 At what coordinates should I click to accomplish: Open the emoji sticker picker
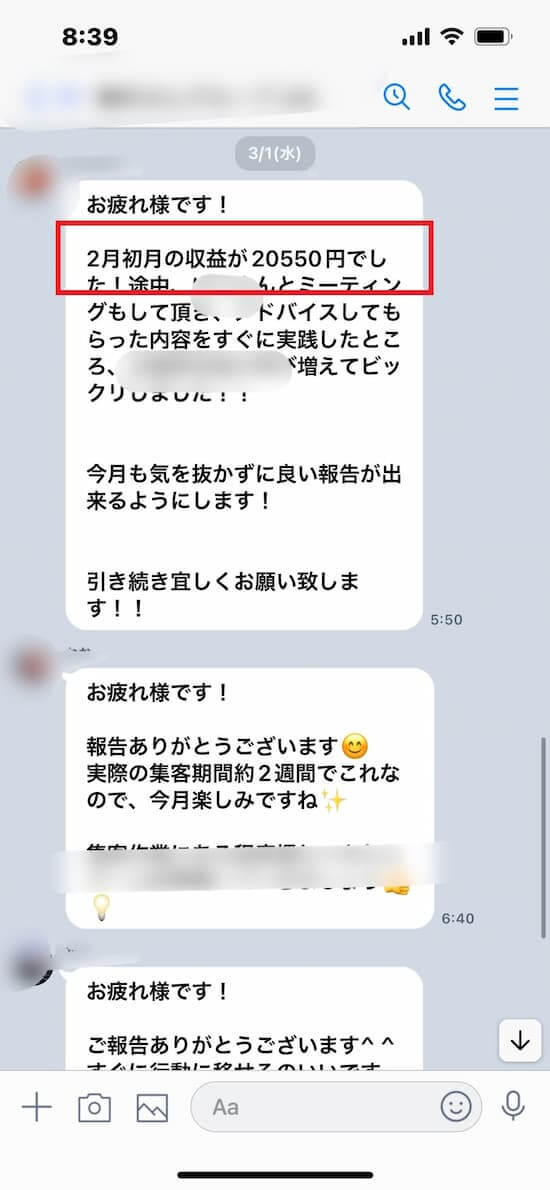pyautogui.click(x=456, y=1107)
